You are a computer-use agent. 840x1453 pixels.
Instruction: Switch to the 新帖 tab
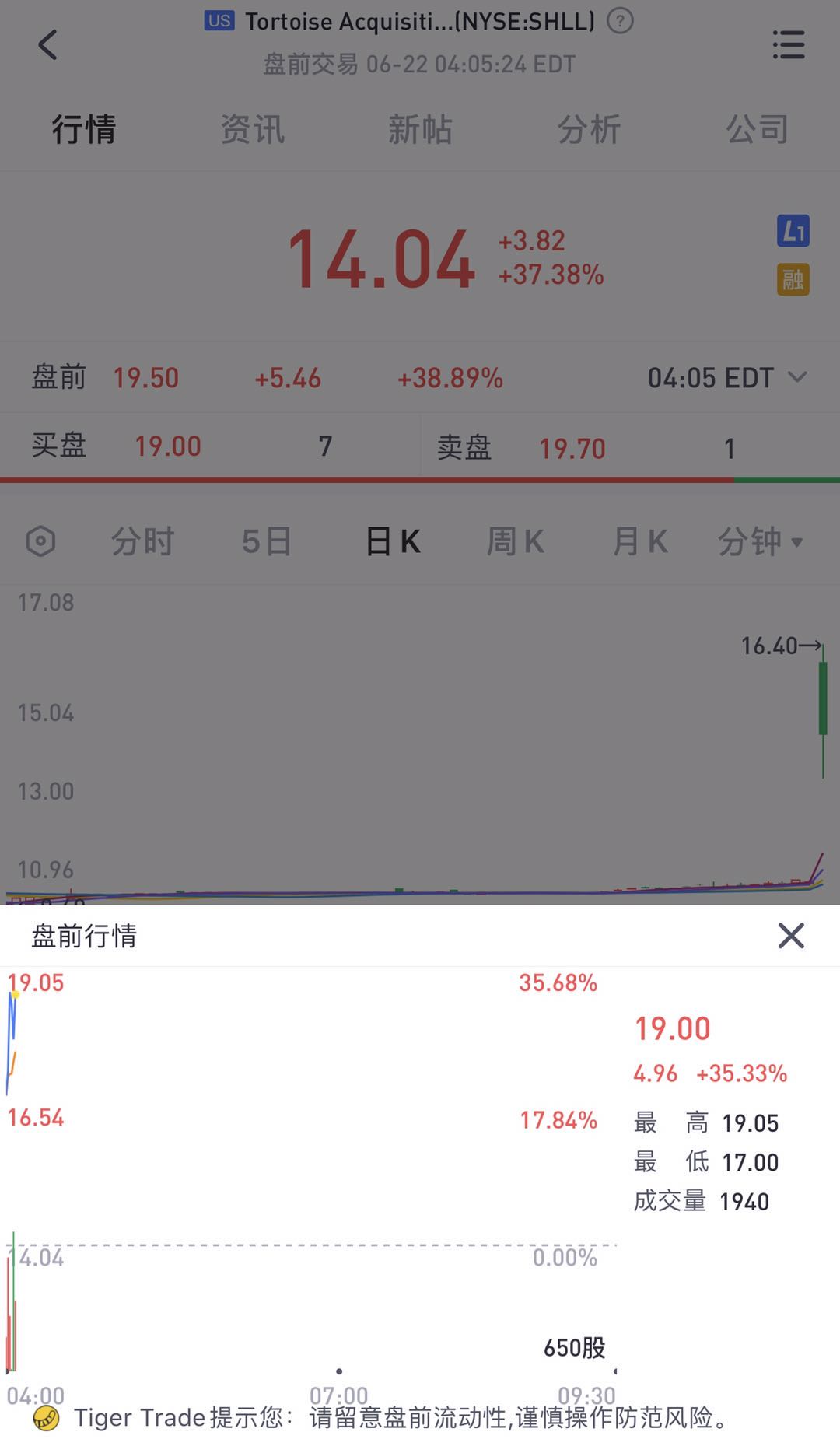pyautogui.click(x=420, y=128)
